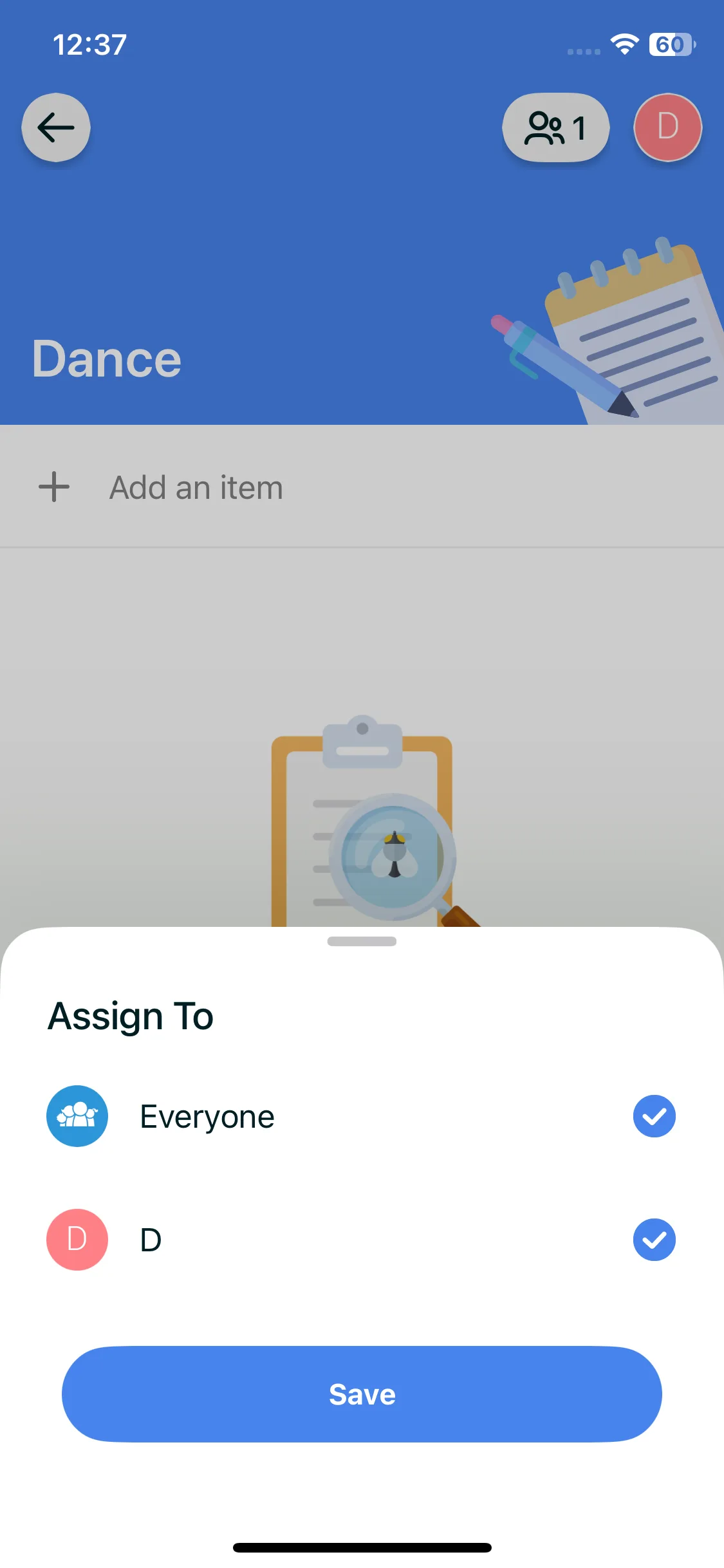Image resolution: width=724 pixels, height=1568 pixels.
Task: Save the assignment selection
Action: (362, 1394)
